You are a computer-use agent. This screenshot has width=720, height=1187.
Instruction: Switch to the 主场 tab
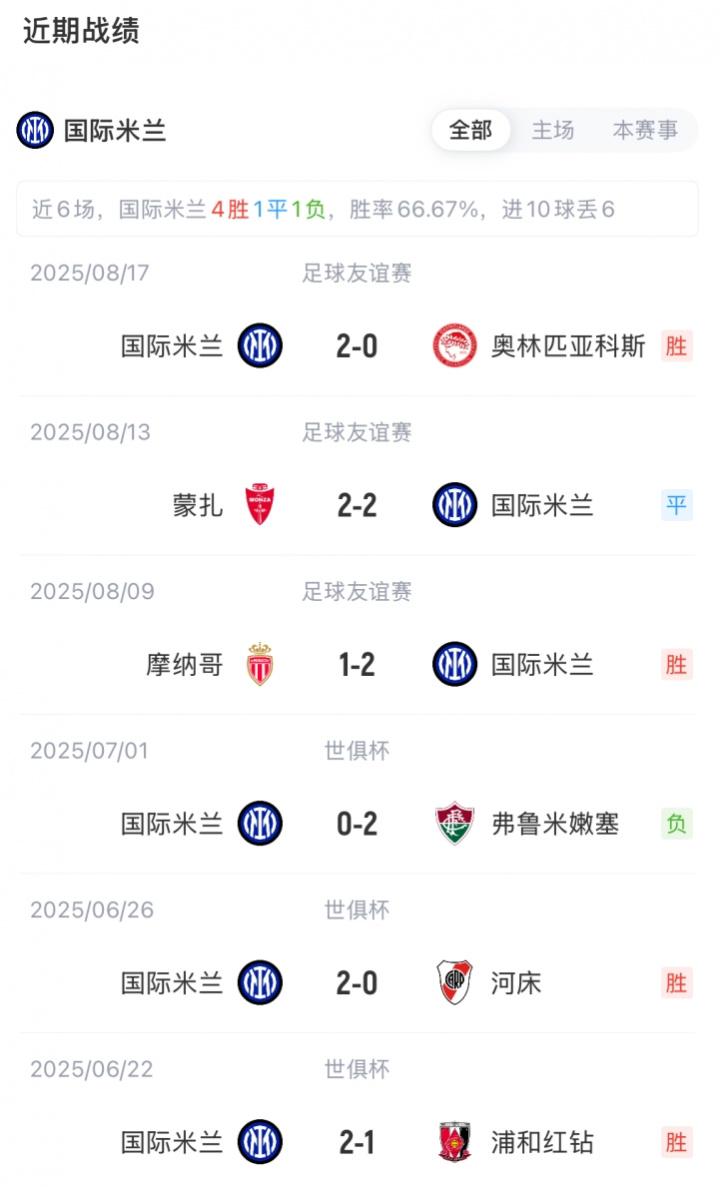point(553,130)
